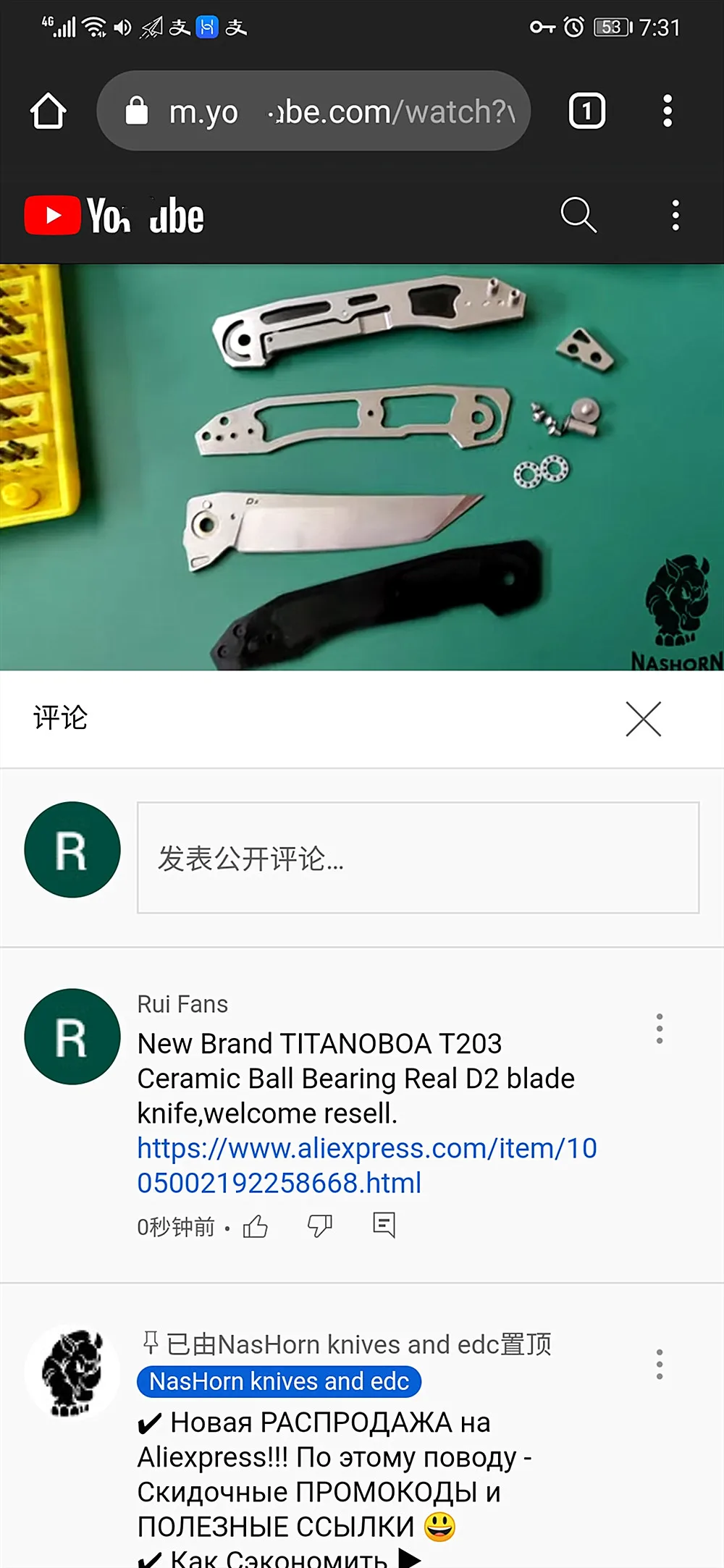Viewport: 724px width, 1568px height.
Task: Open the browser tab switcher
Action: (586, 111)
